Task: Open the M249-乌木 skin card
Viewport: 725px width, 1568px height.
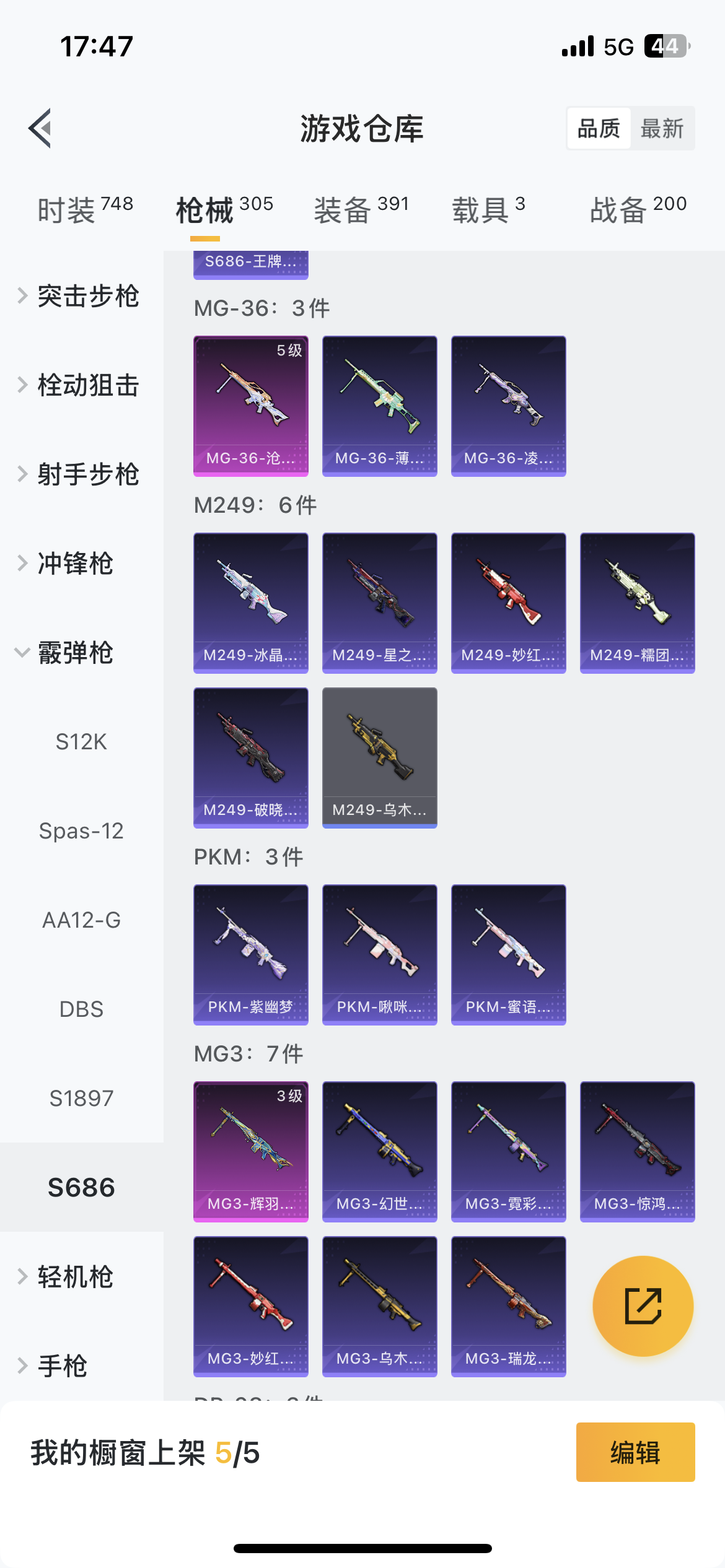Action: [380, 758]
